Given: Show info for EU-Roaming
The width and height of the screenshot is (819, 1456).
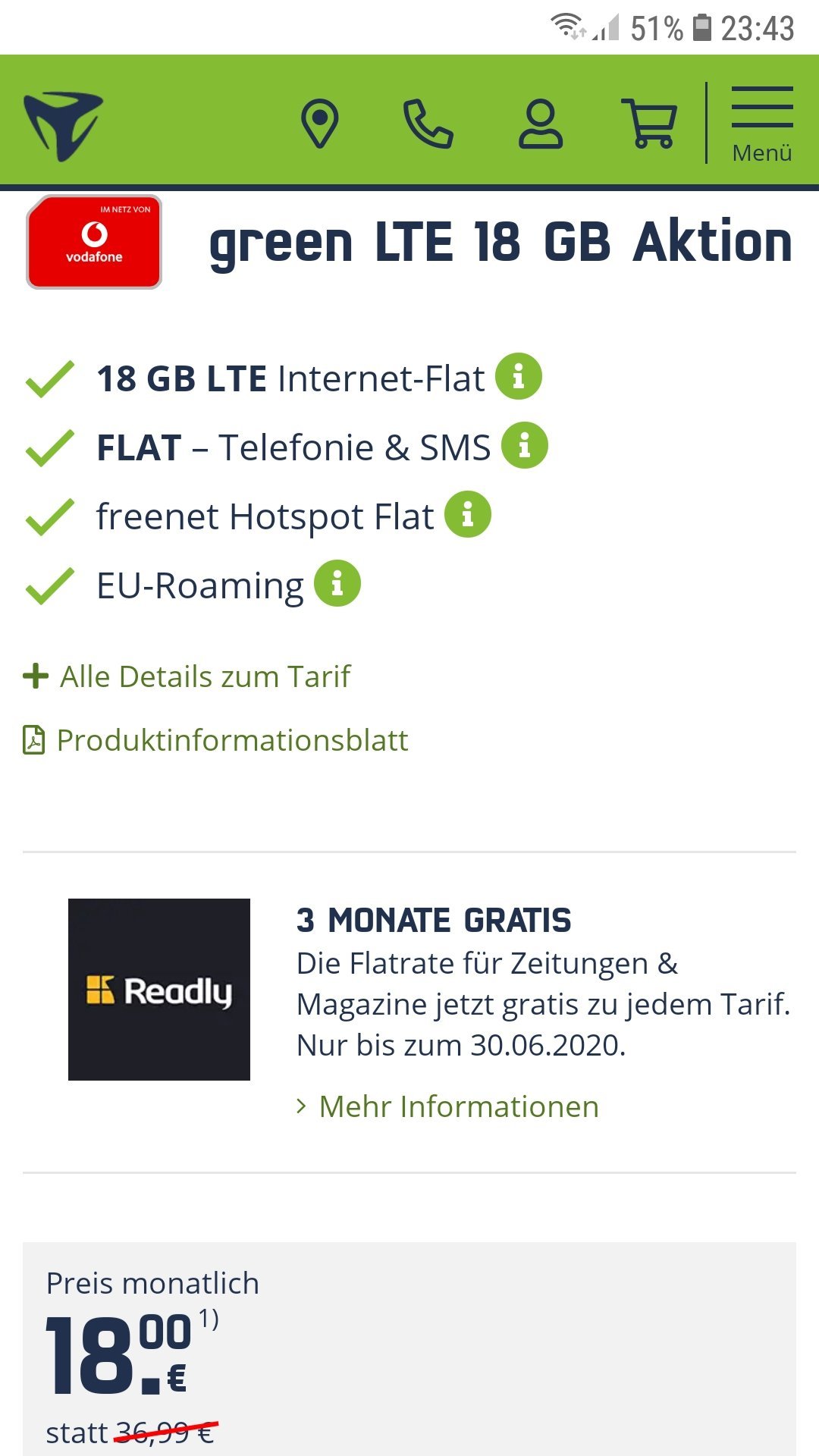Looking at the screenshot, I should (x=337, y=583).
